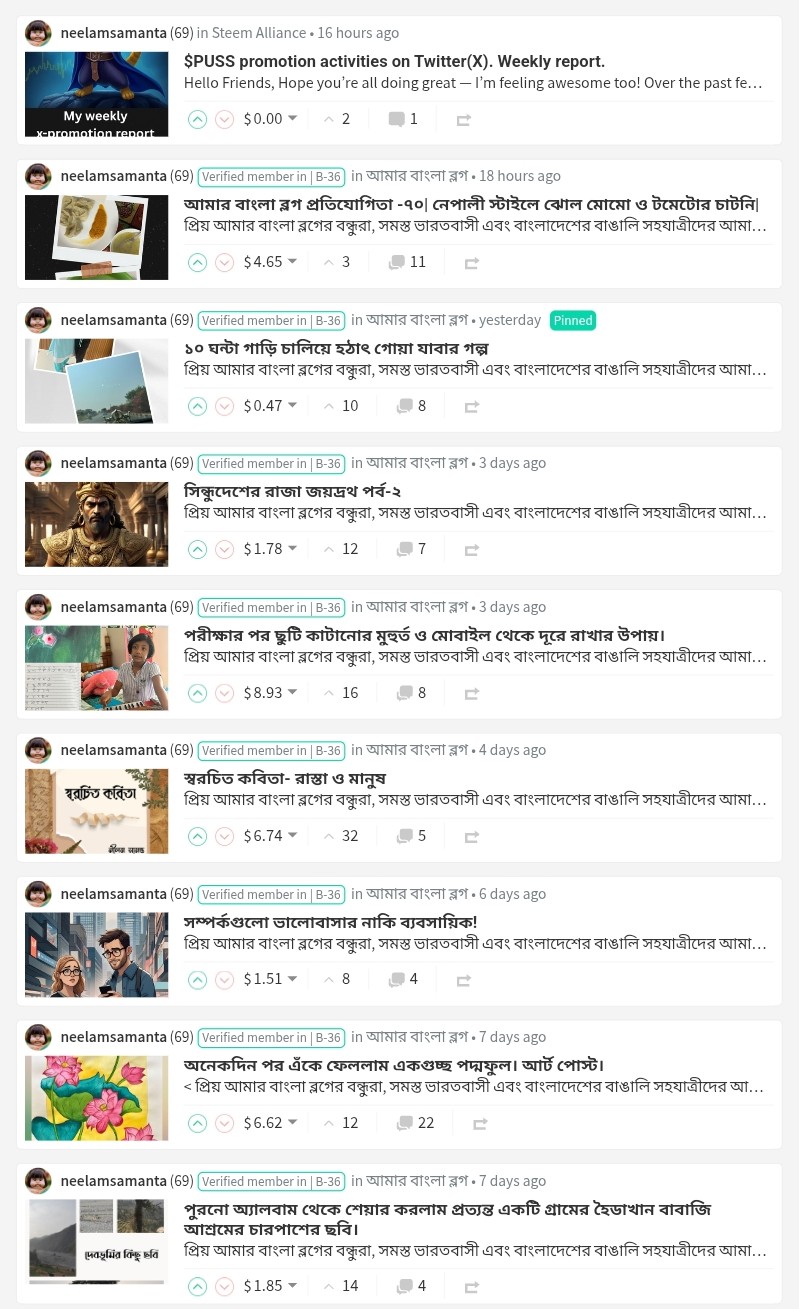Upvote the post with $8.93 payout
Viewport: 799px width, 1309px height.
[198, 693]
